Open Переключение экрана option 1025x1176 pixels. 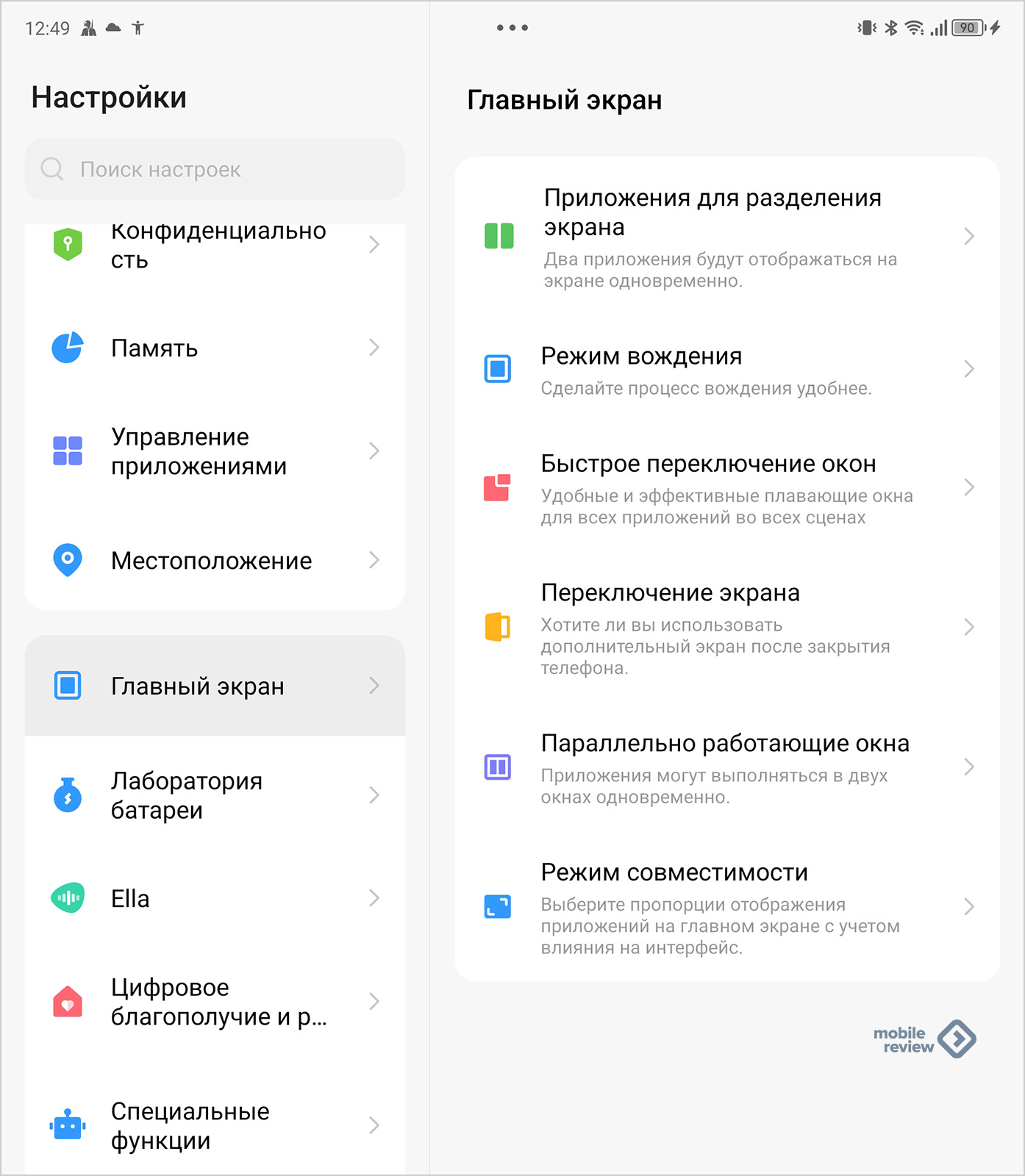726,628
